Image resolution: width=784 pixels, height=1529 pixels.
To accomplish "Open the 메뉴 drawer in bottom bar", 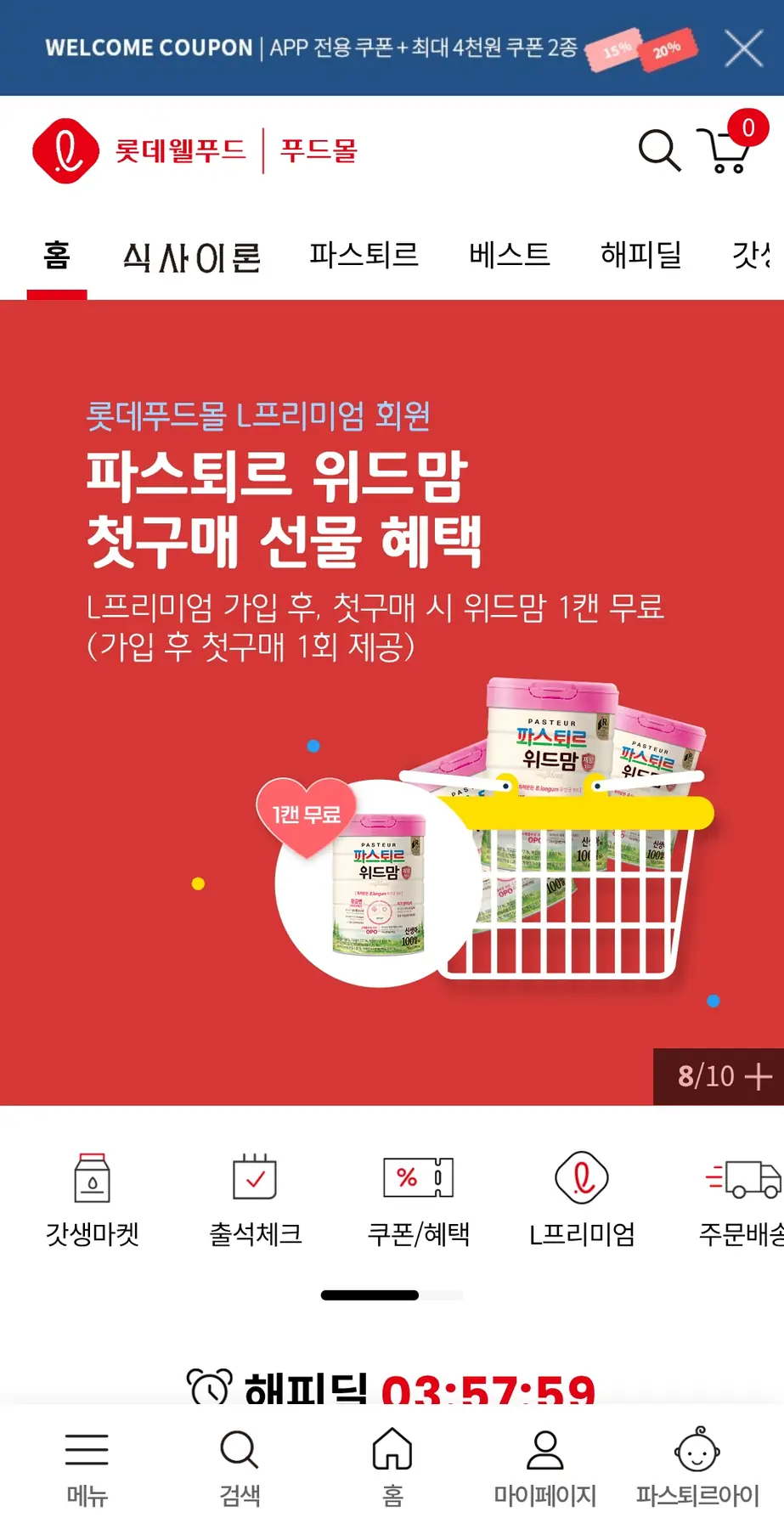I will (x=87, y=1465).
